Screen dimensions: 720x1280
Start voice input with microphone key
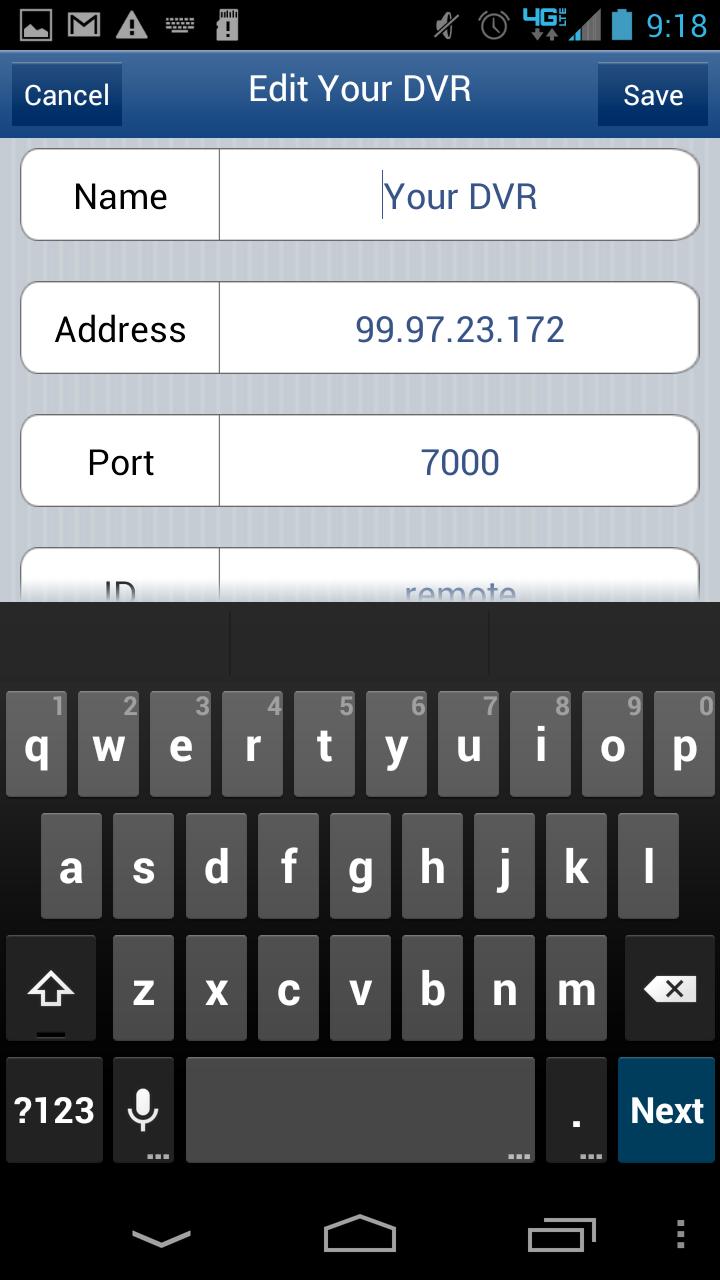(x=143, y=1110)
